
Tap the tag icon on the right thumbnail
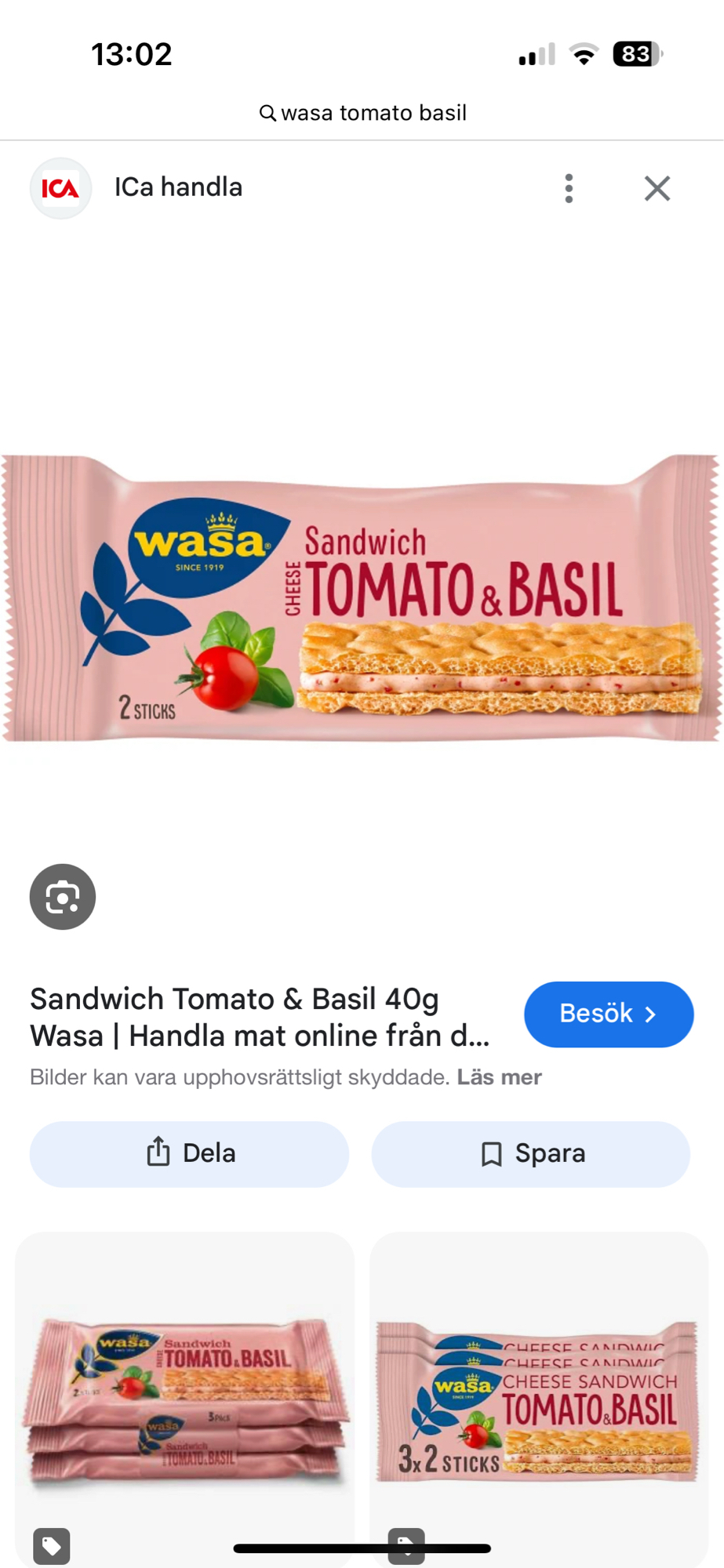pyautogui.click(x=405, y=1546)
